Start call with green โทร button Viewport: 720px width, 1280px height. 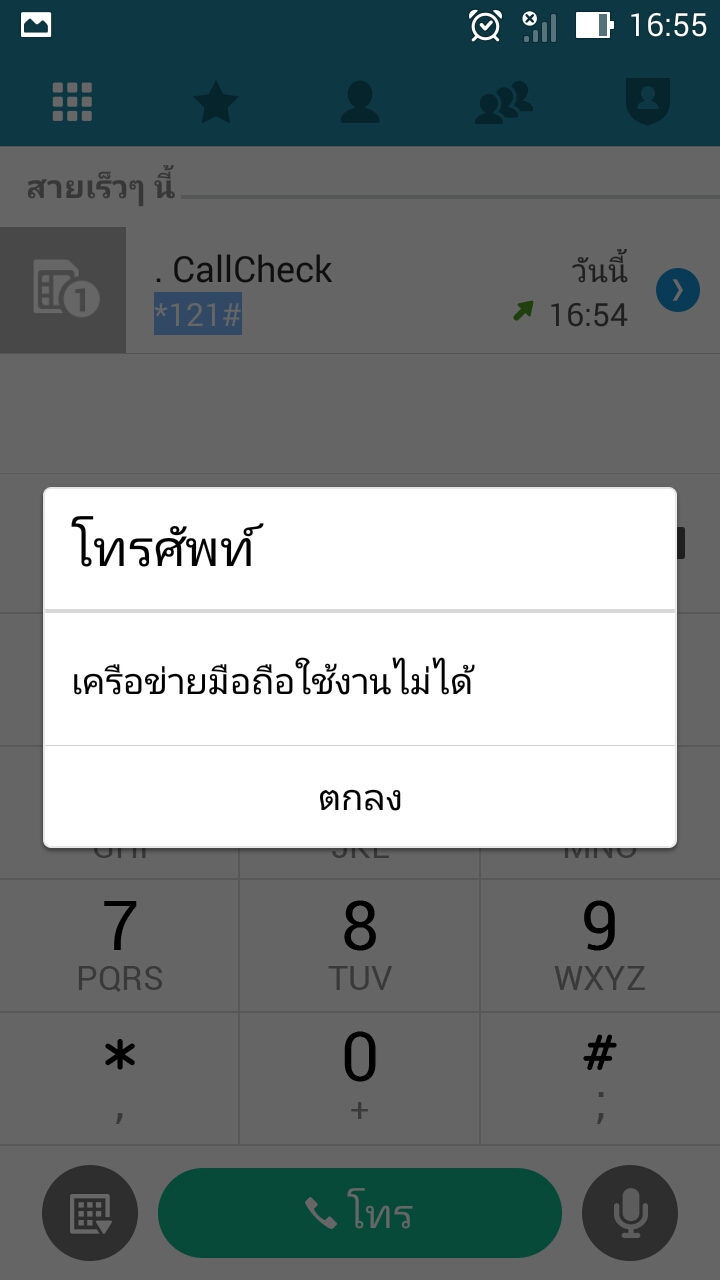click(360, 1213)
